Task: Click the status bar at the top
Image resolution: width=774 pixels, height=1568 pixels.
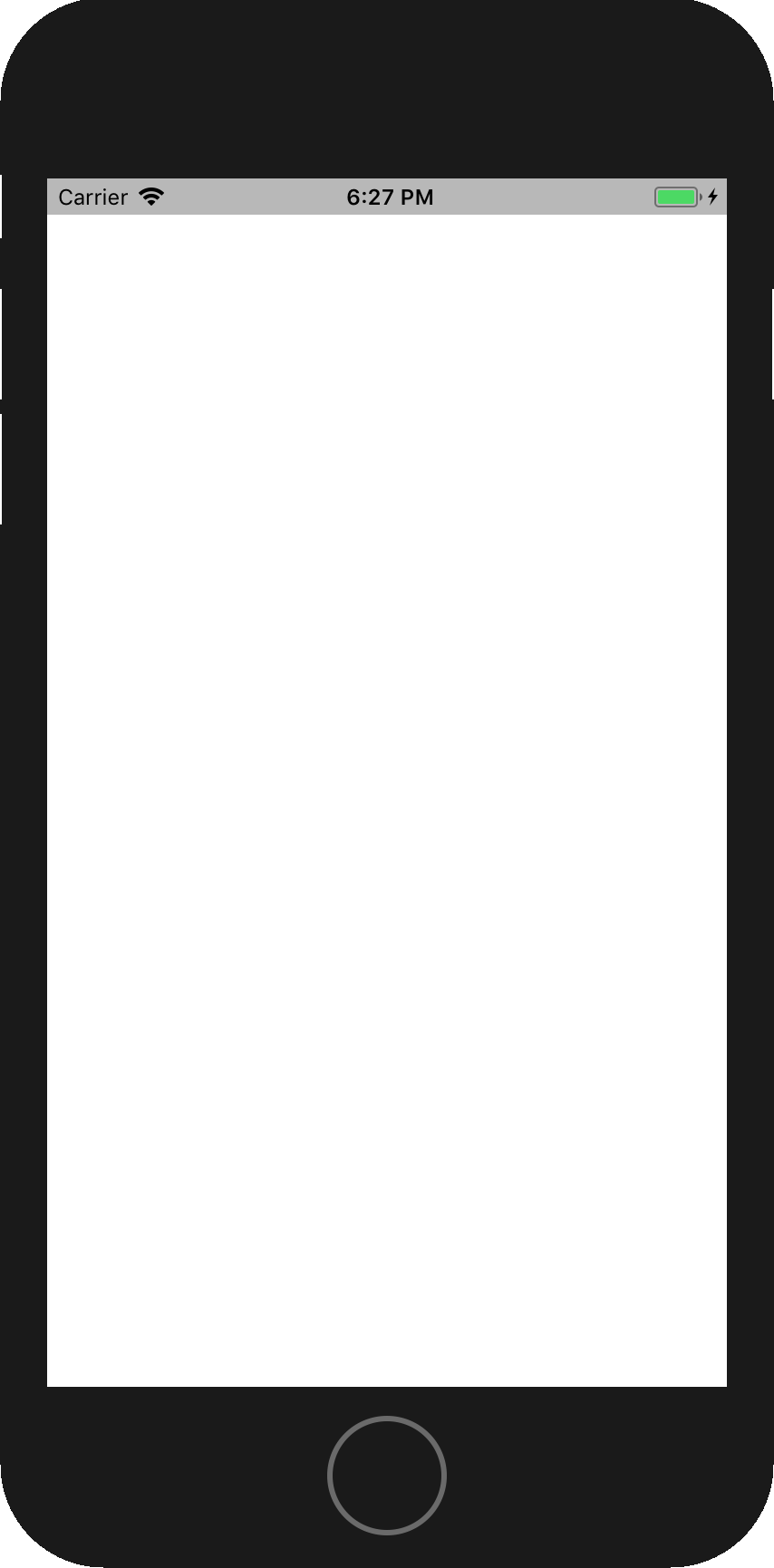Action: coord(387,197)
